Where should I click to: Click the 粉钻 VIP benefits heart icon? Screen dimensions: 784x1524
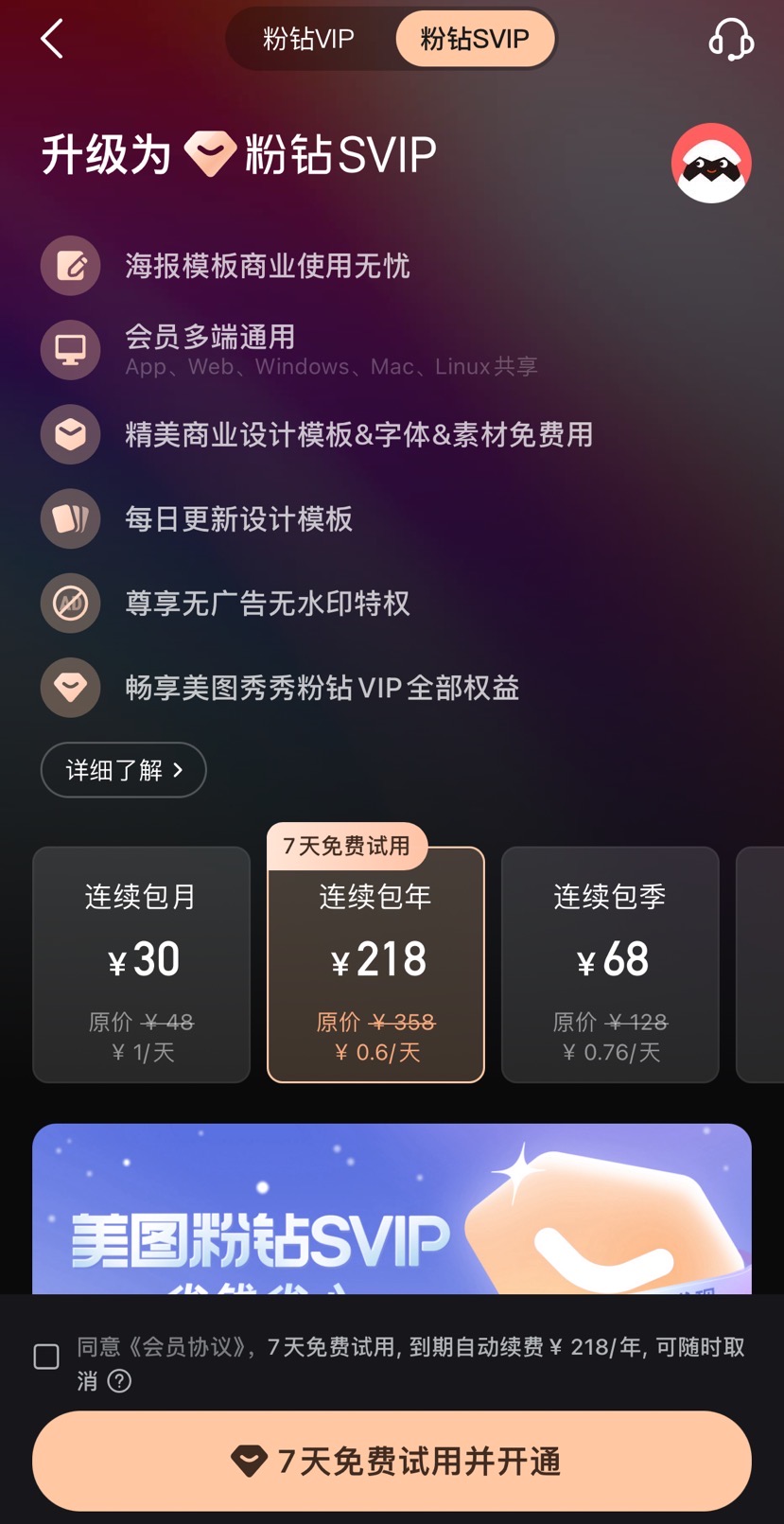tap(70, 688)
